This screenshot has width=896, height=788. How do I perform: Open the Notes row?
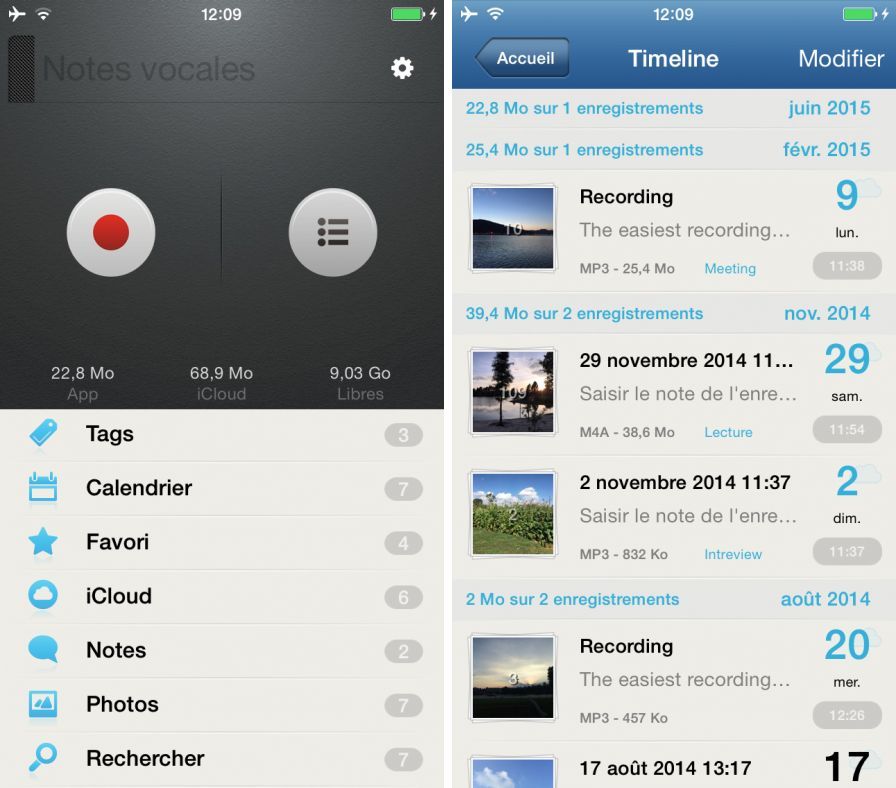pyautogui.click(x=222, y=651)
